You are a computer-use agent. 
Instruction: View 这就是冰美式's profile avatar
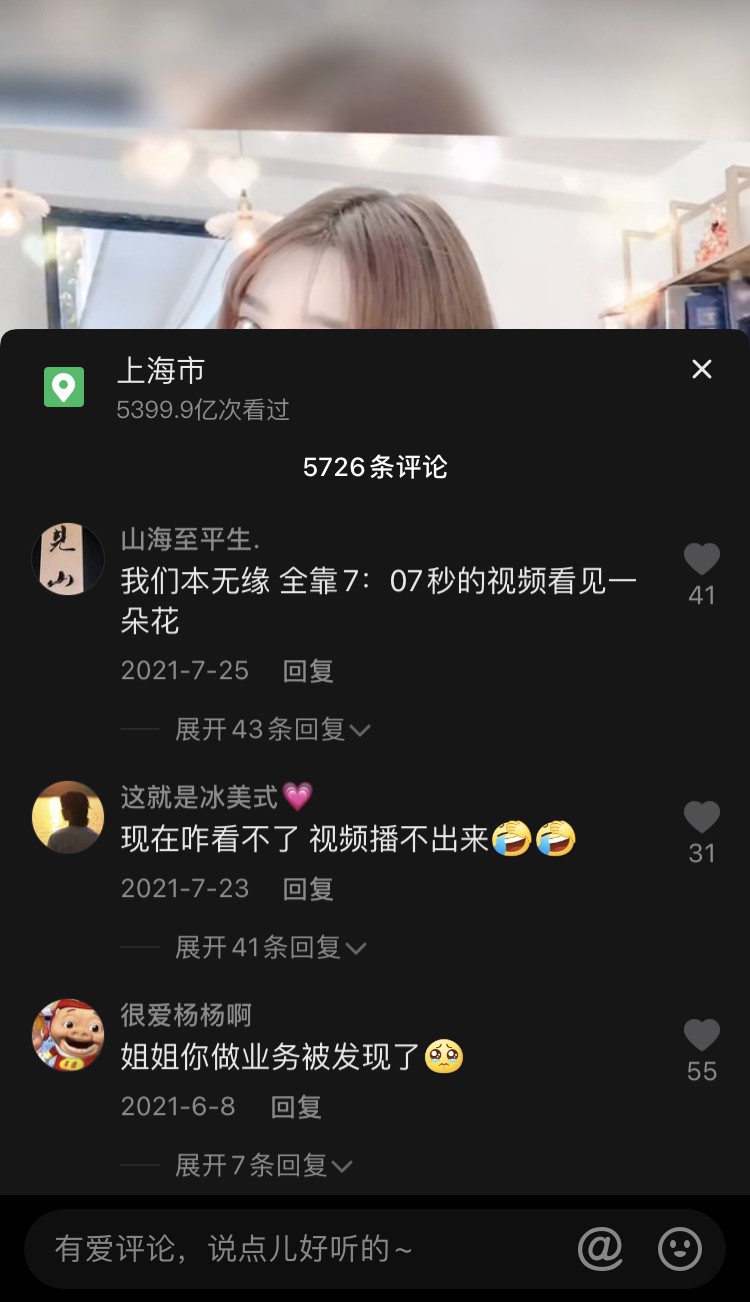coord(68,817)
